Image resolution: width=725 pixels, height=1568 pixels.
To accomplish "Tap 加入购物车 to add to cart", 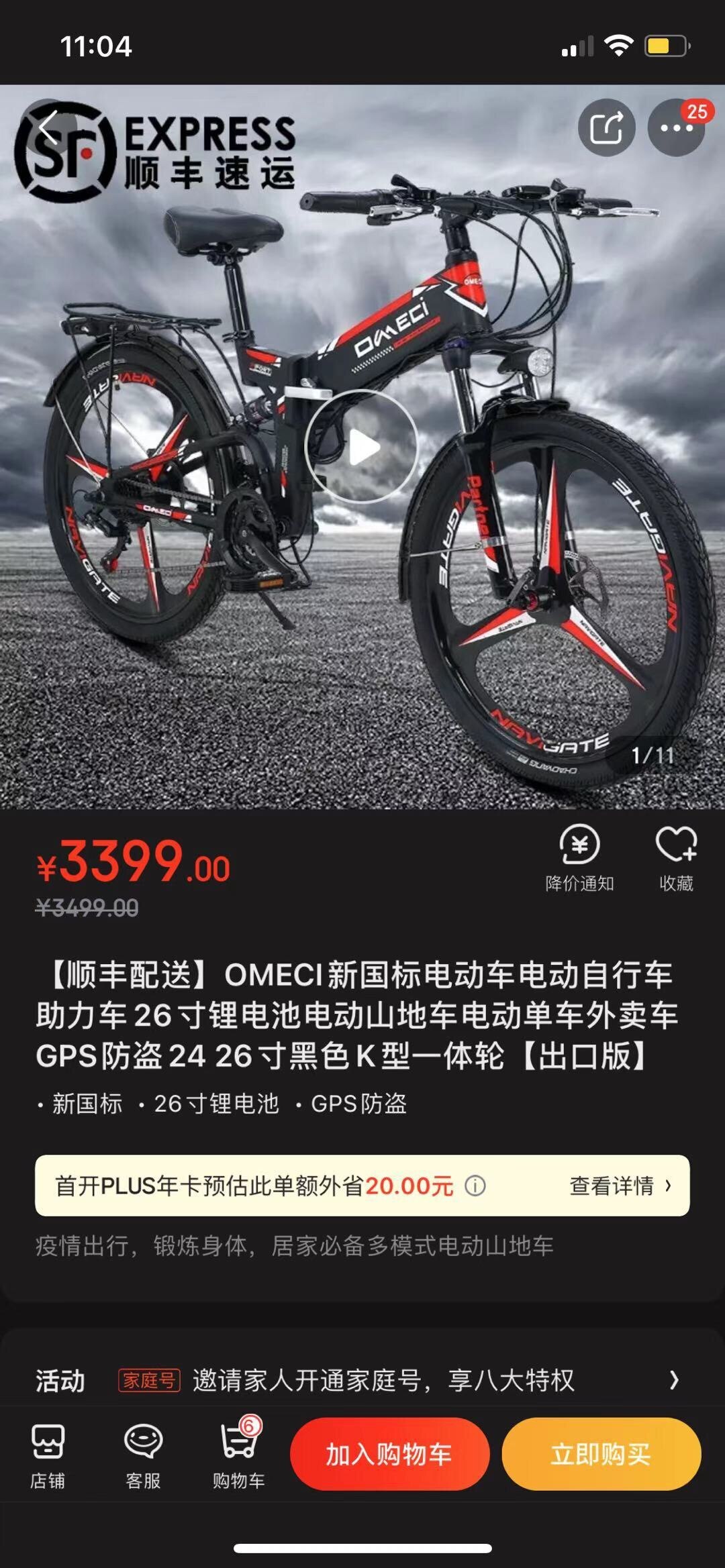I will pos(389,1454).
